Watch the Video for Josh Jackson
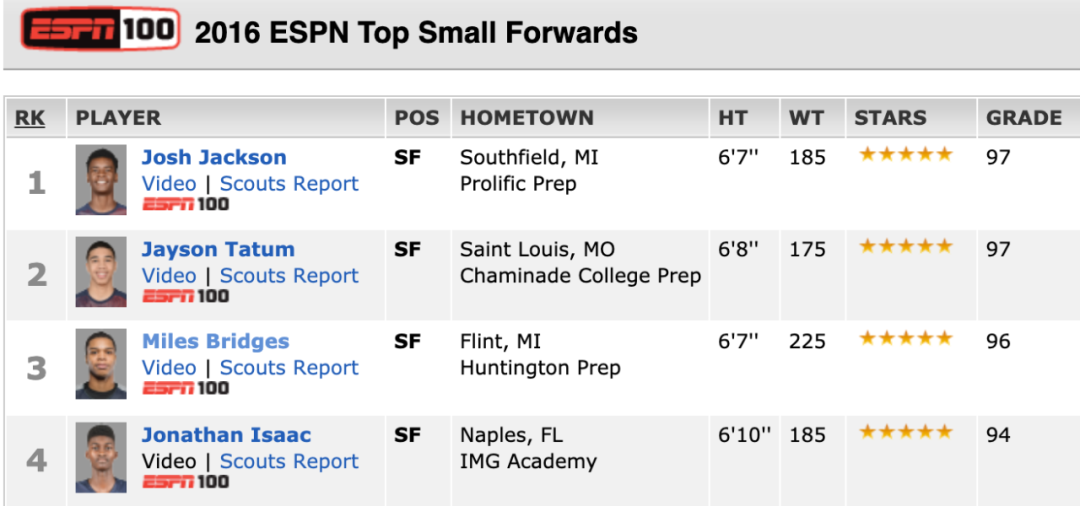The width and height of the screenshot is (1080, 506). (x=169, y=184)
